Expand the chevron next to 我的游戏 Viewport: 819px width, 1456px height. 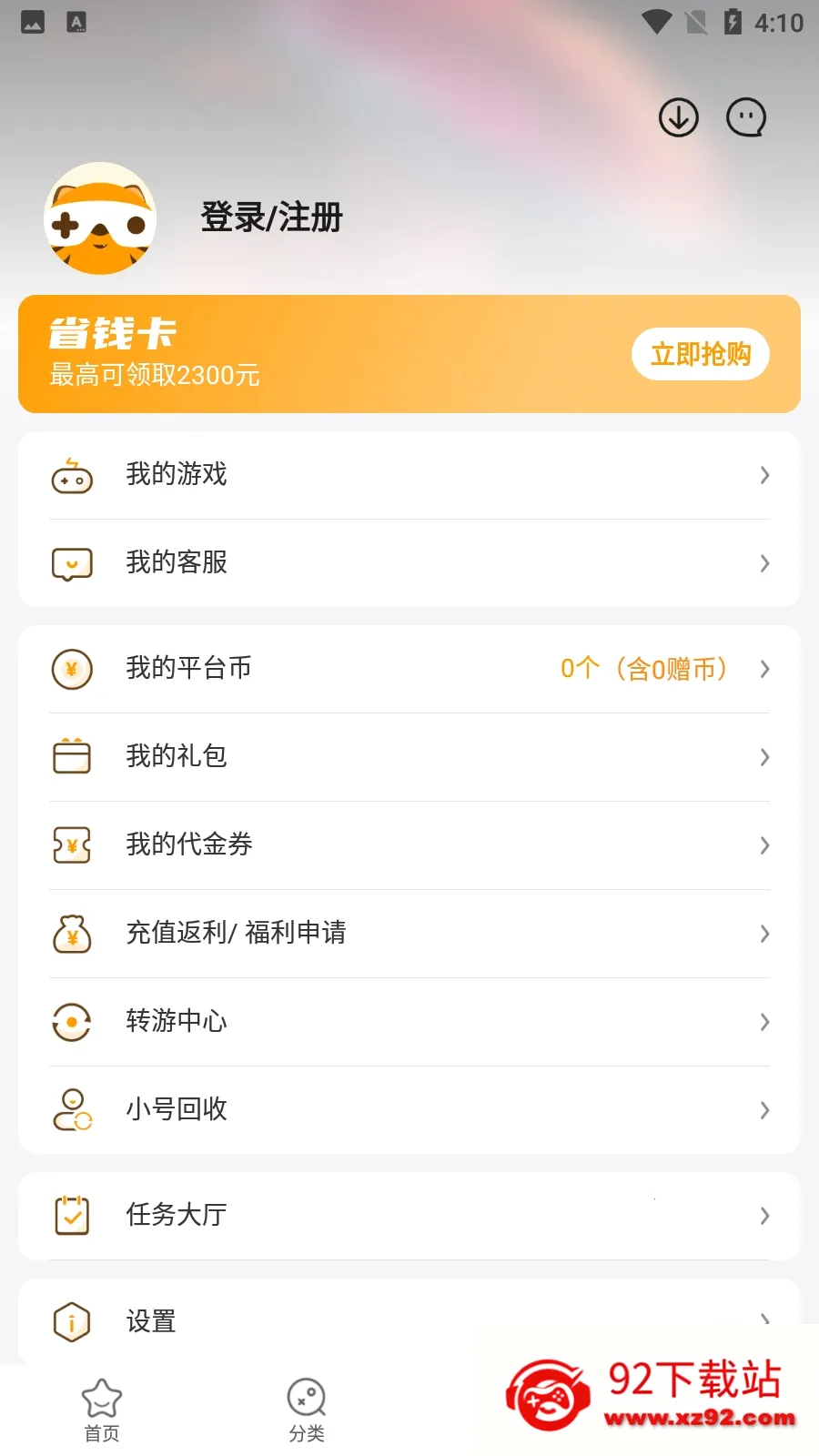tap(763, 475)
